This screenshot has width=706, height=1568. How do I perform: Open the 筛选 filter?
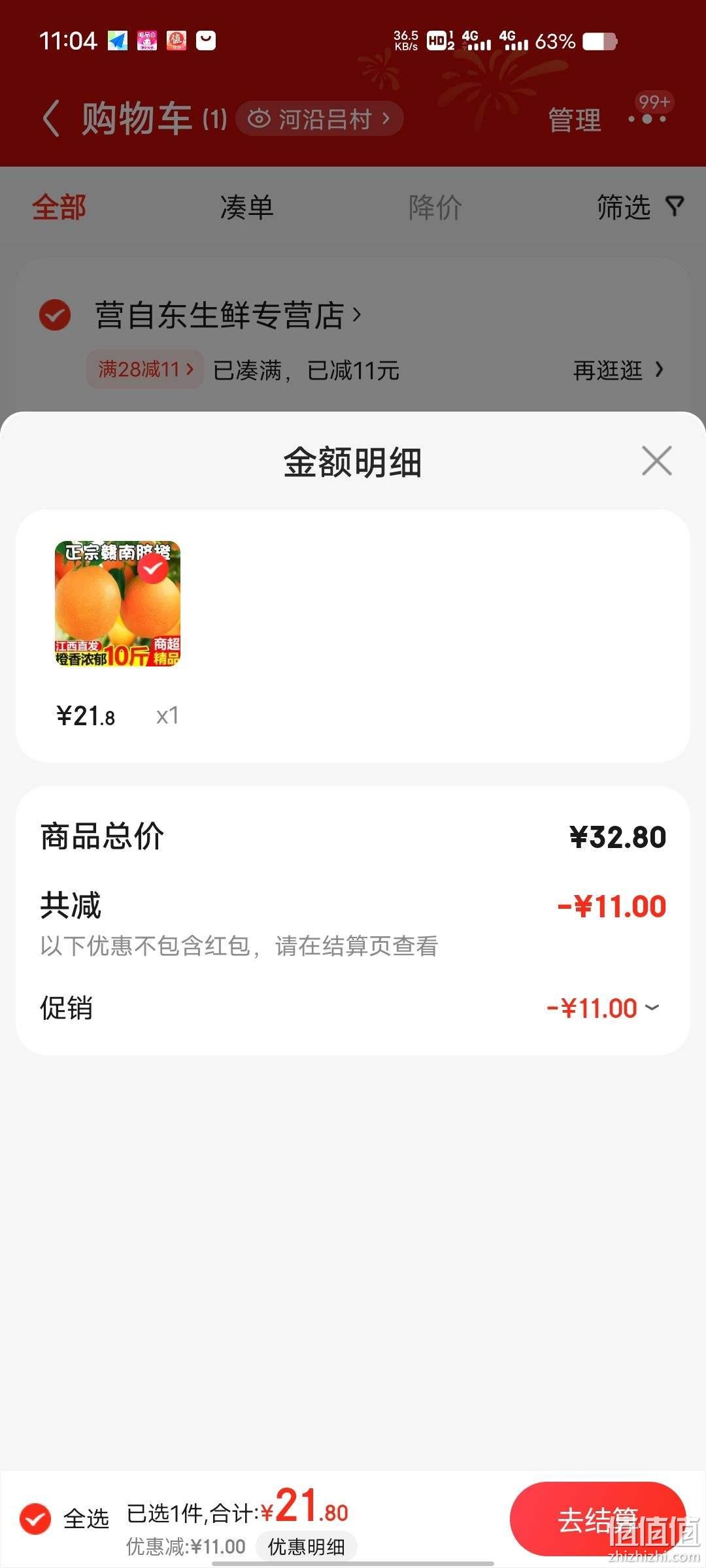pos(639,208)
